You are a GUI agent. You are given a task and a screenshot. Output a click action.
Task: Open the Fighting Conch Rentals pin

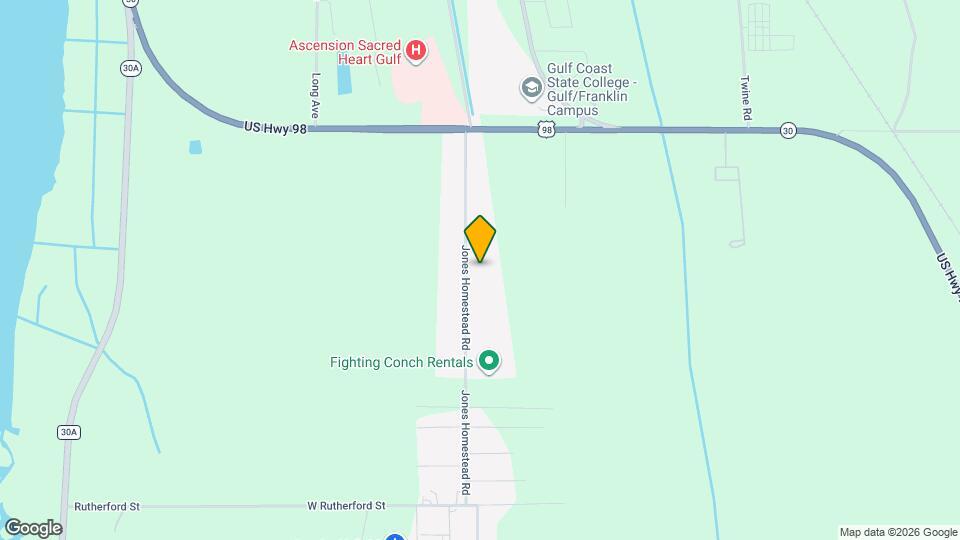[489, 360]
